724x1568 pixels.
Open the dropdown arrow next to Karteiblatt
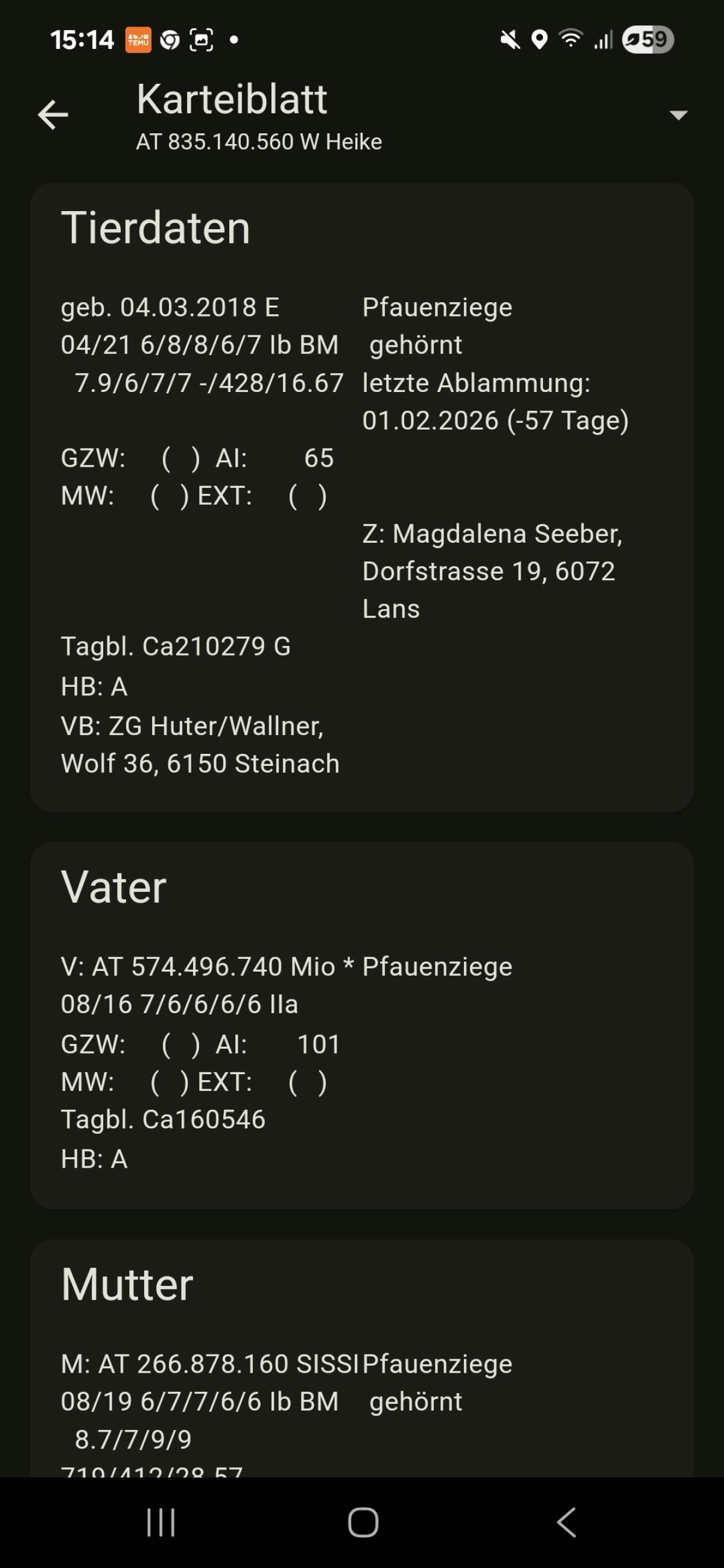[678, 115]
